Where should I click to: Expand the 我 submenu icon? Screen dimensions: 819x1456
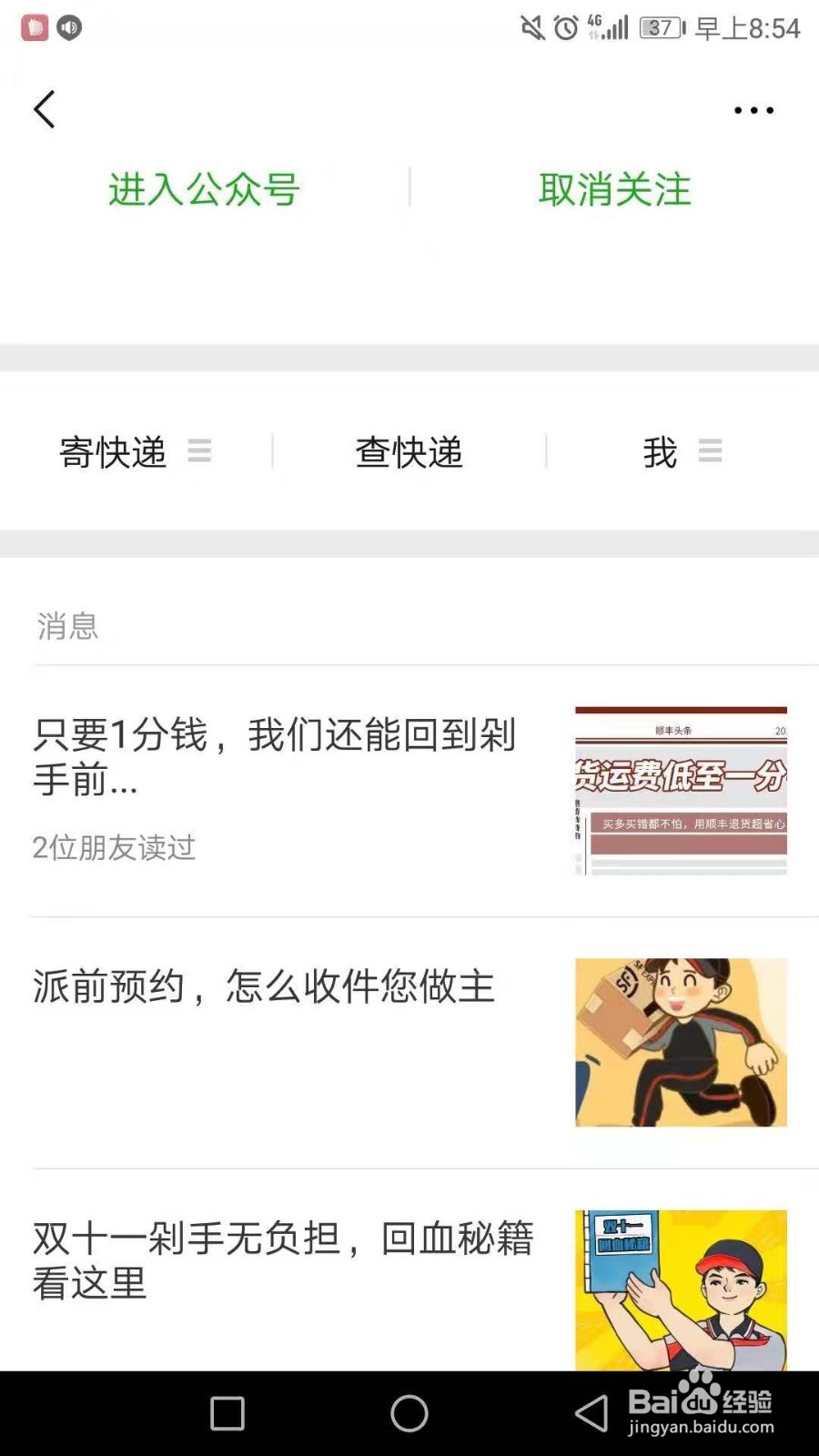coord(712,451)
